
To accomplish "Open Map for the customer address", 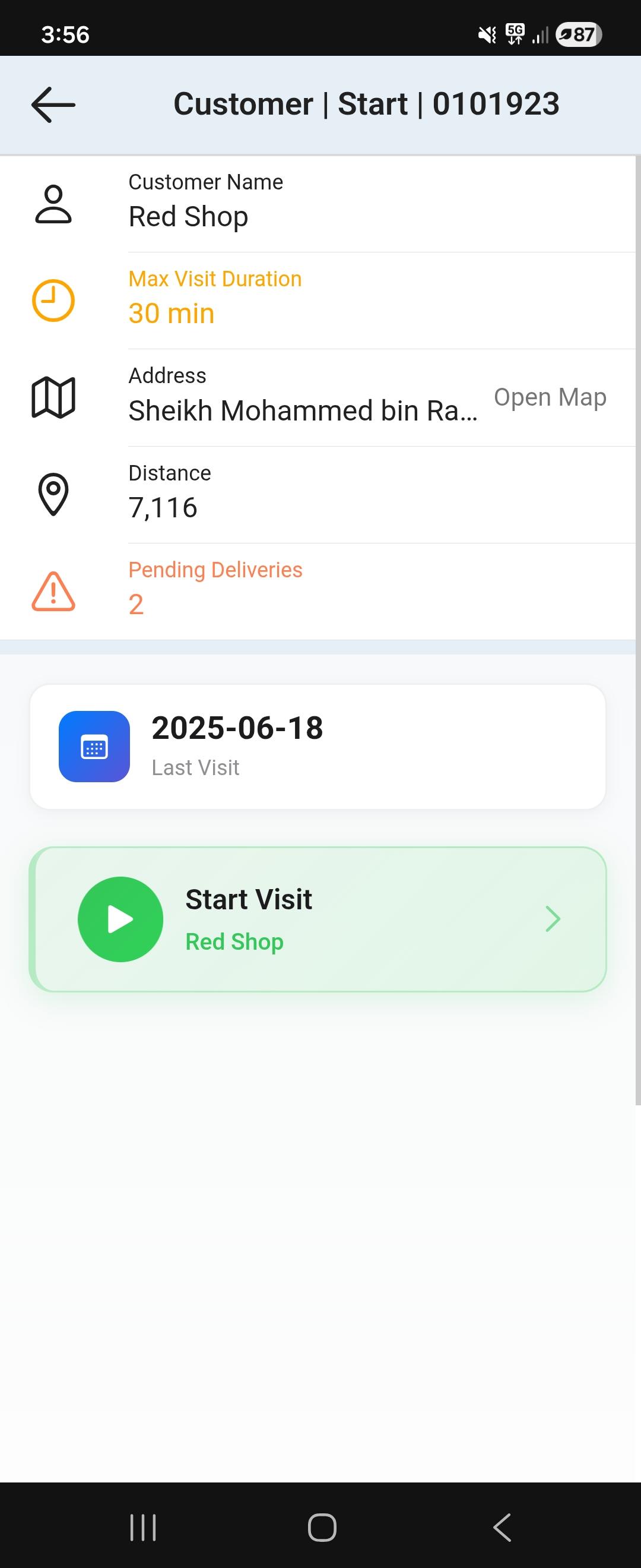I will [x=550, y=397].
